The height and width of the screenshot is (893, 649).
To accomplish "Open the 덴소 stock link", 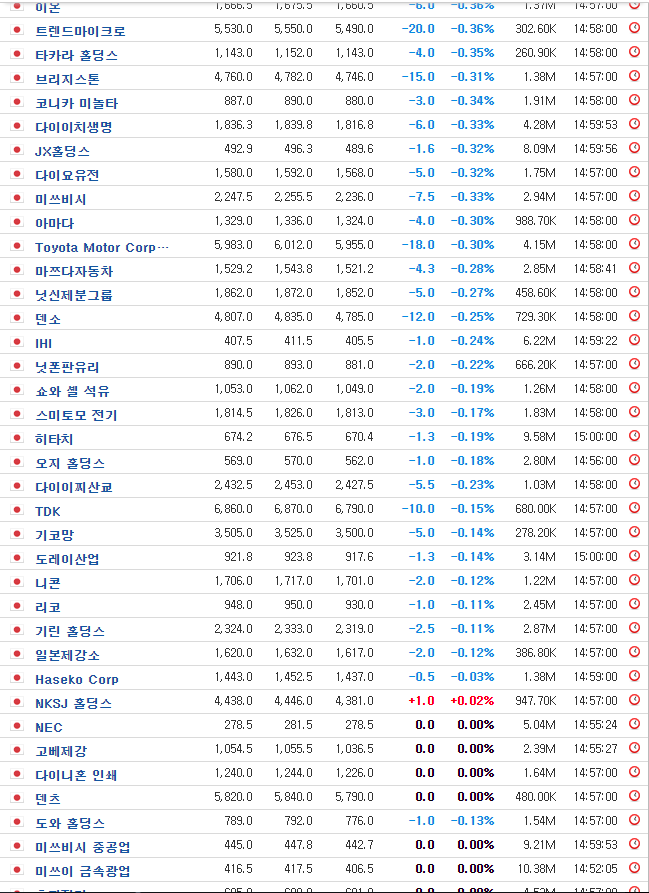I will [x=48, y=319].
